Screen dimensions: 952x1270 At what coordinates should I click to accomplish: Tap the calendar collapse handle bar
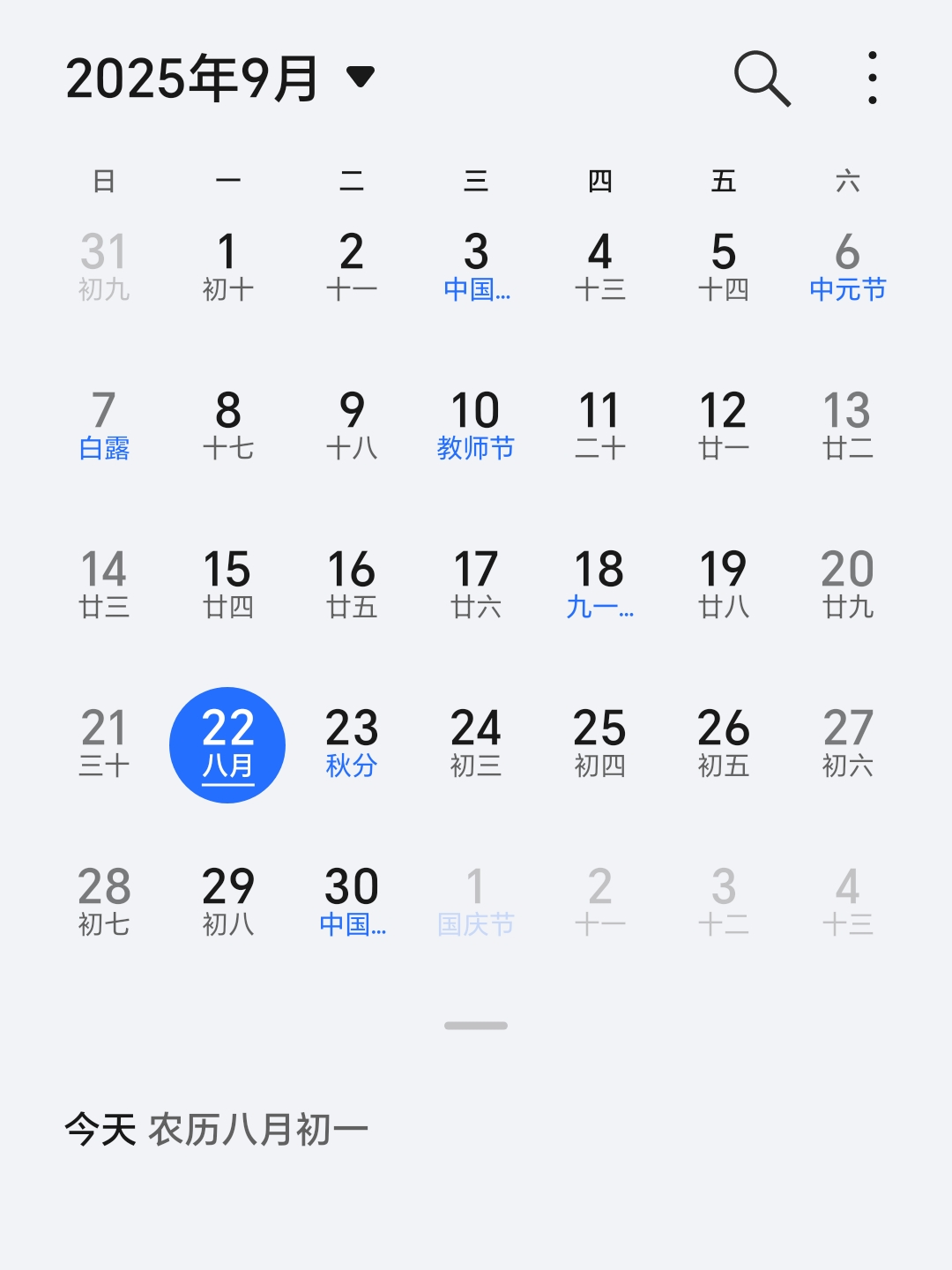(x=476, y=1026)
